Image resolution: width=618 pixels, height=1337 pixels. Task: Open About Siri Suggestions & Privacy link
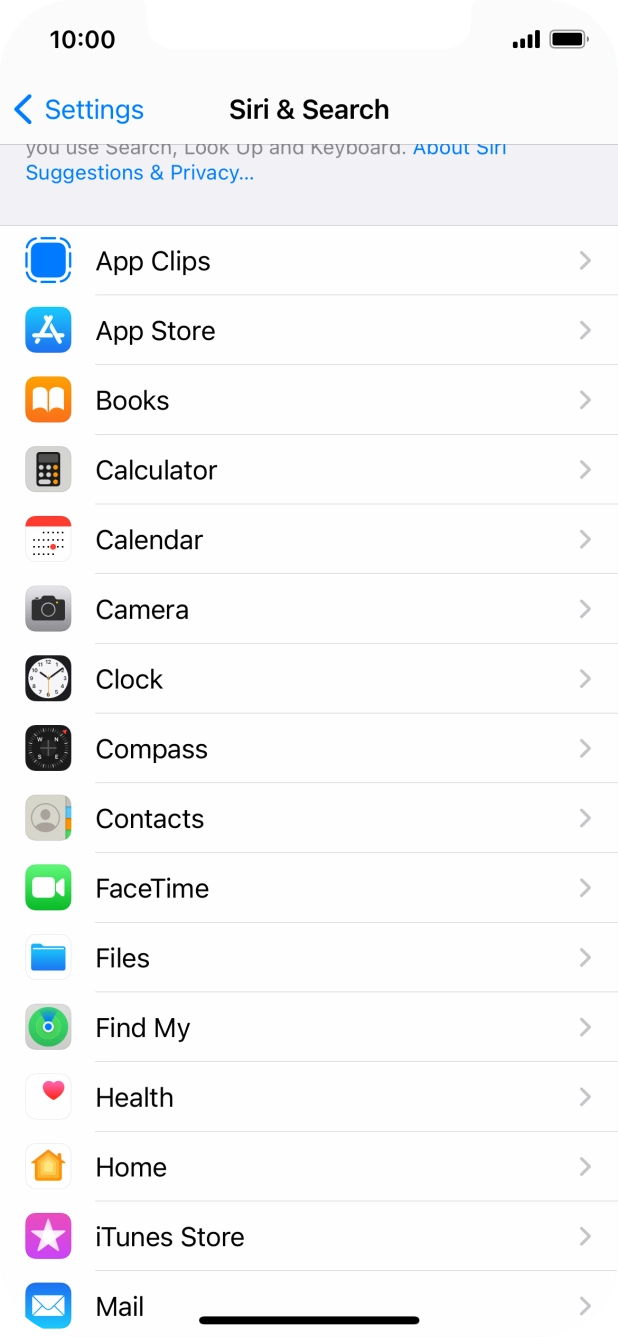[140, 172]
